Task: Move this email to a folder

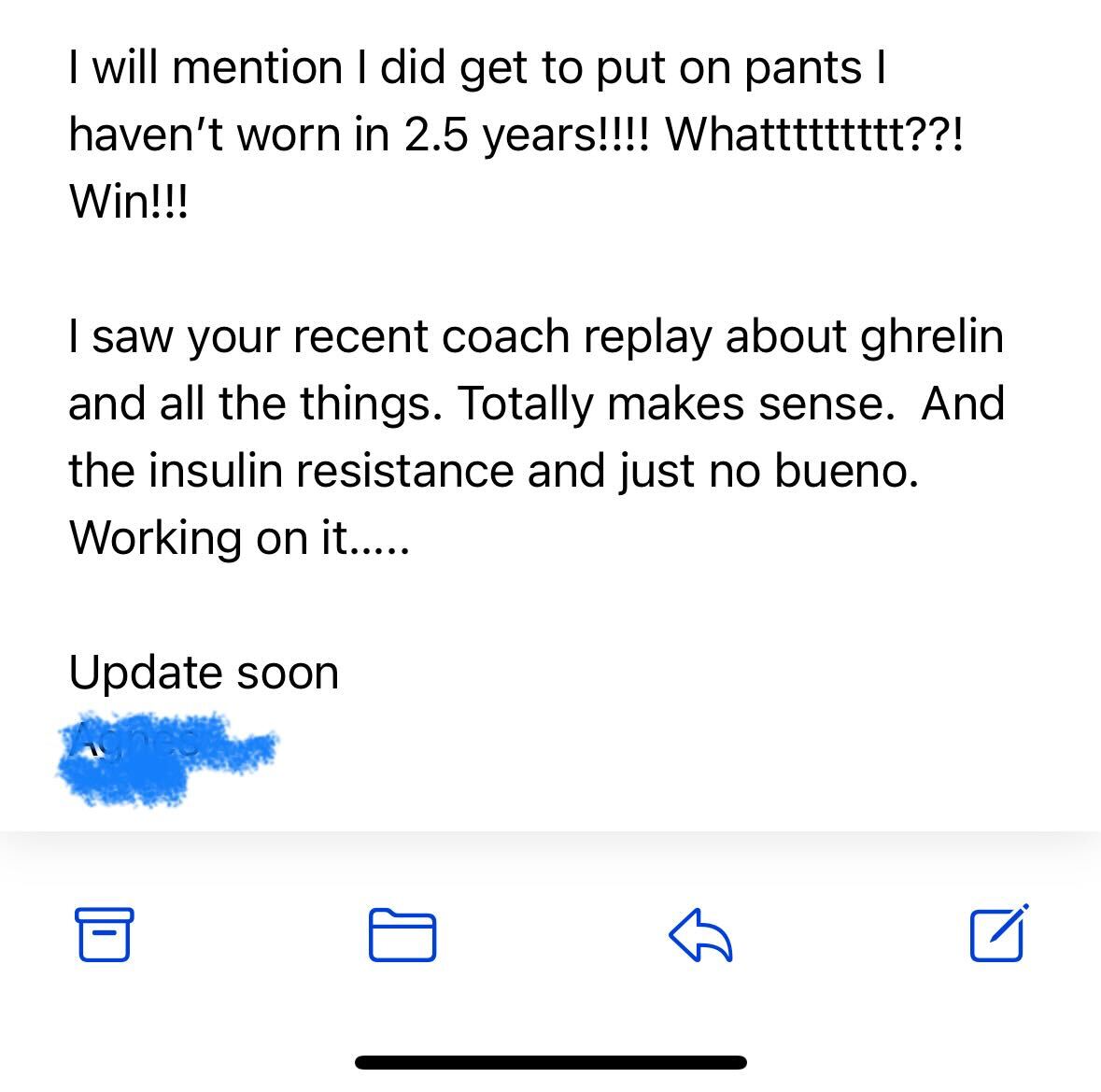Action: (402, 933)
